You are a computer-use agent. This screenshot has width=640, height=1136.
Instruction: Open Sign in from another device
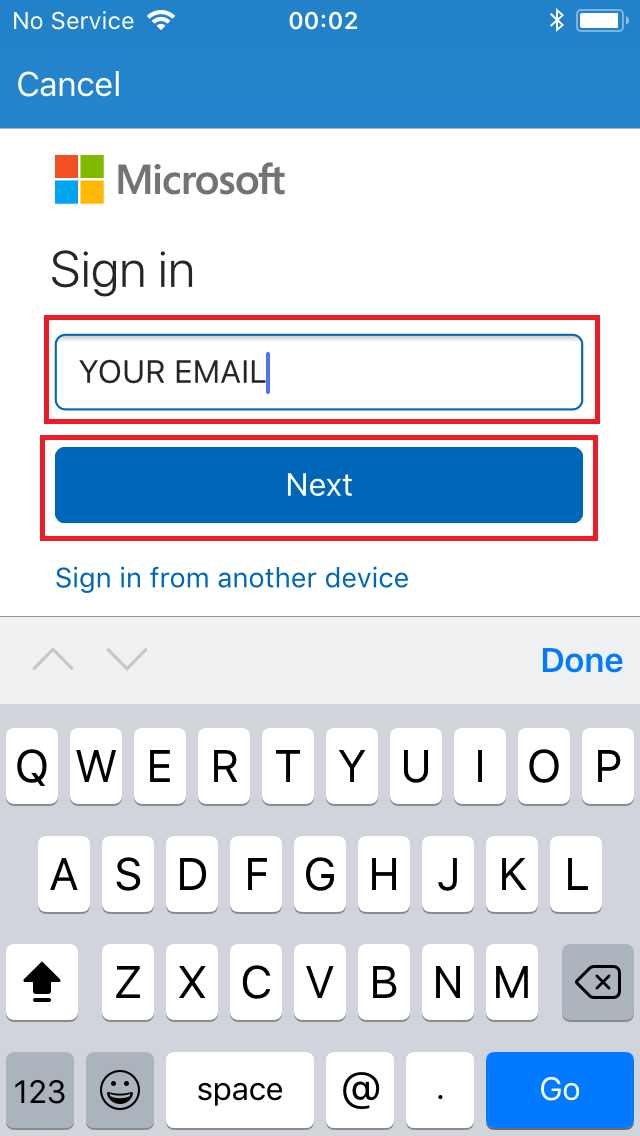232,577
